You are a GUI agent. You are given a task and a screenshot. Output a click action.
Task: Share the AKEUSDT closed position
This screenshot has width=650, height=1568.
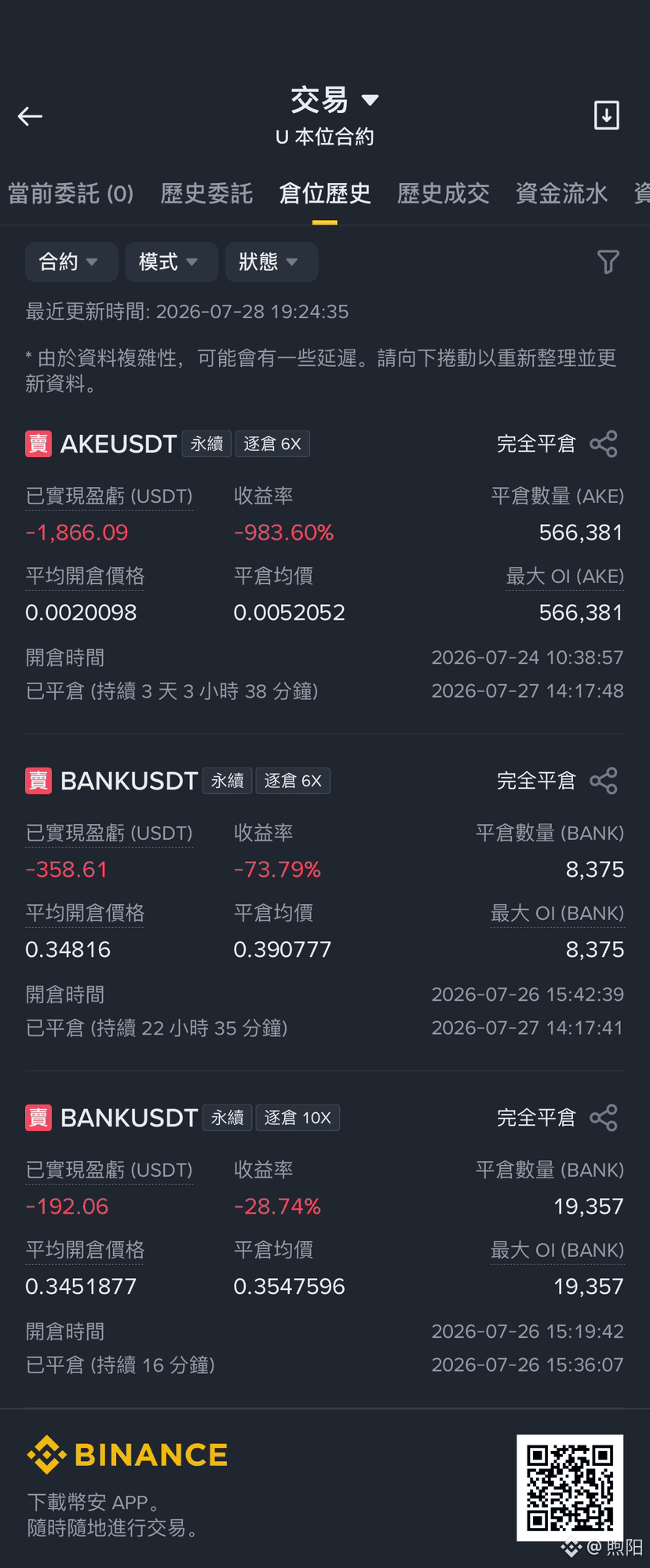coord(604,444)
